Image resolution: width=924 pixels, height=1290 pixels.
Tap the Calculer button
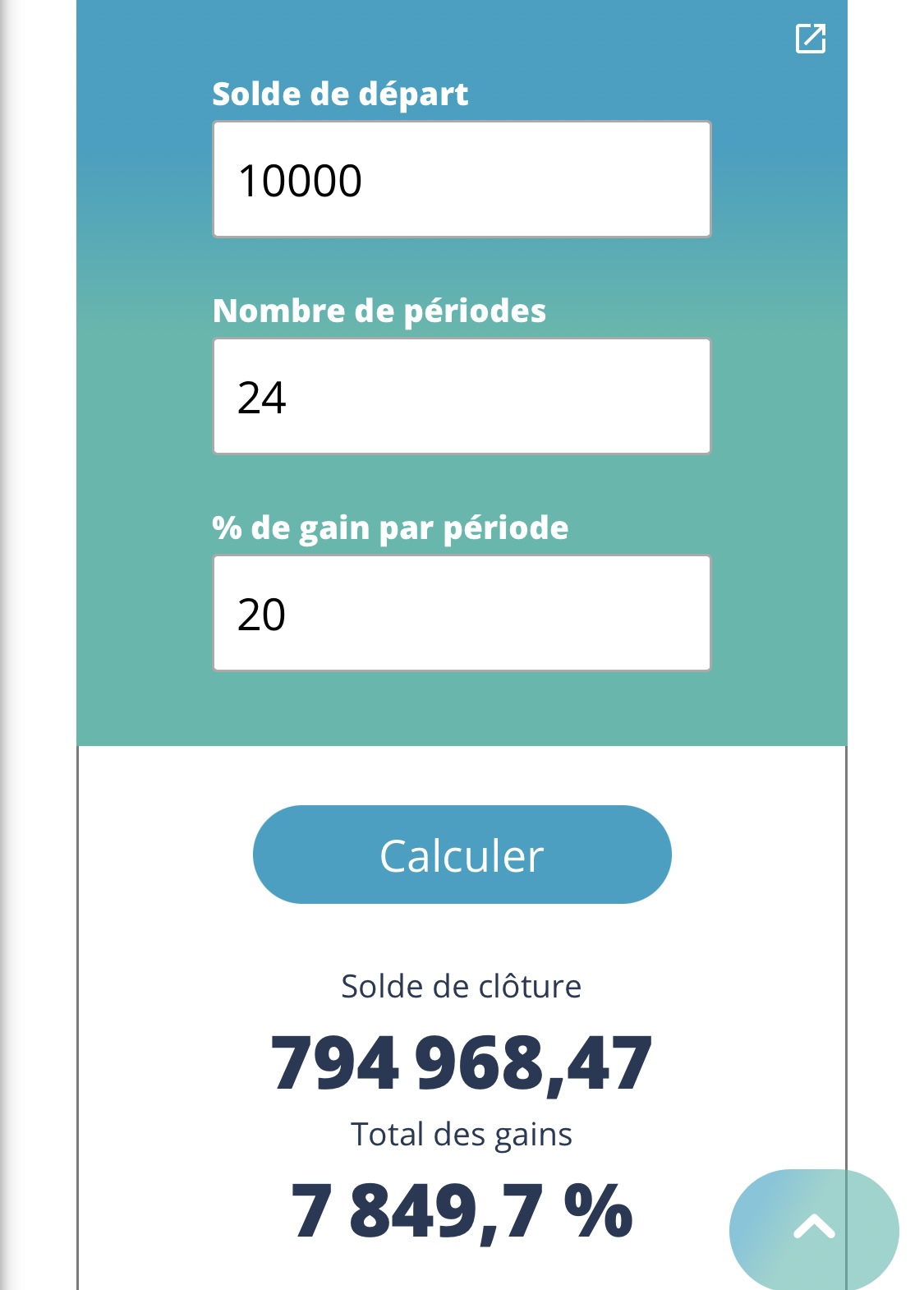pyautogui.click(x=462, y=855)
